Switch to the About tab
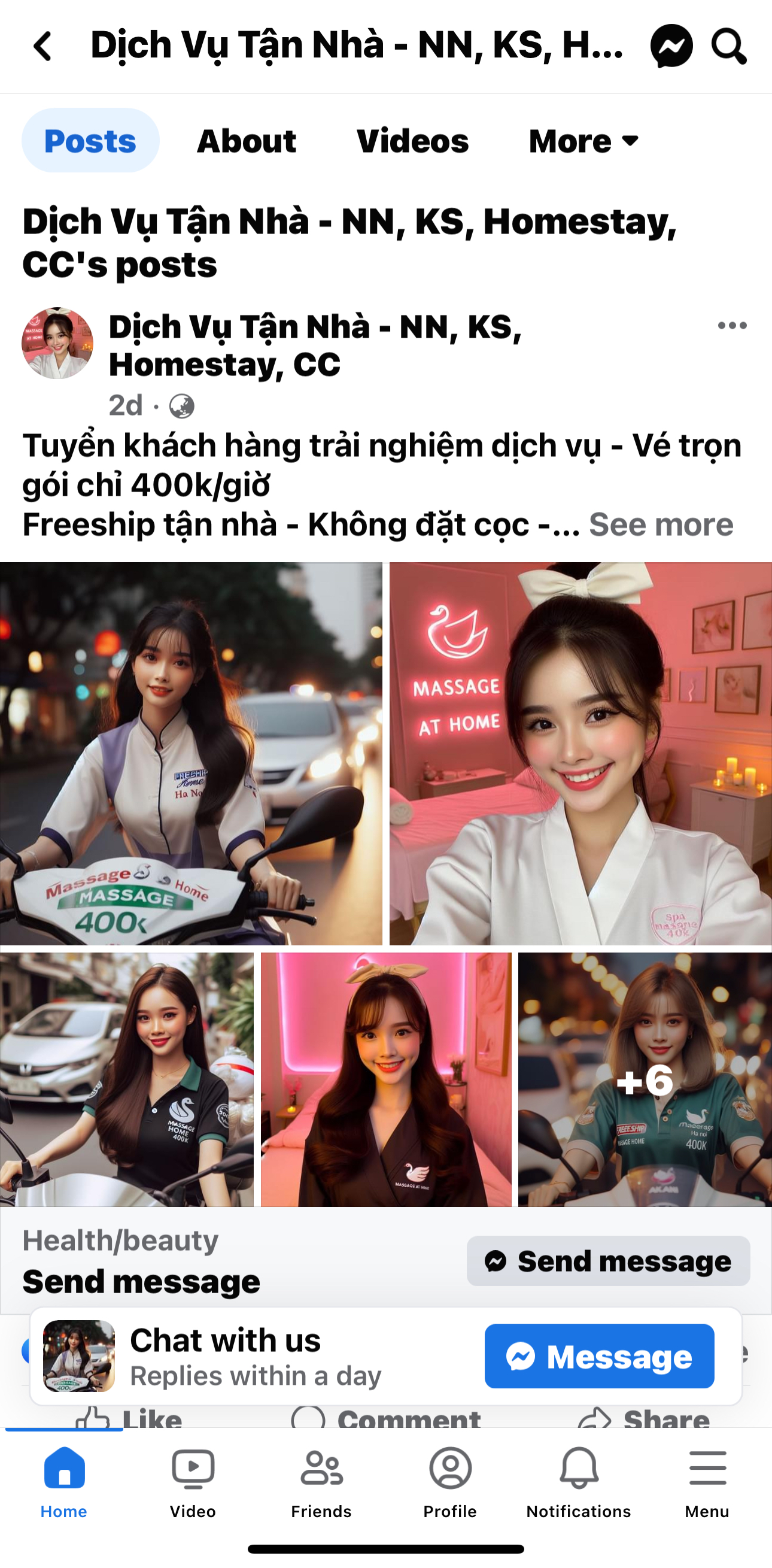 tap(247, 141)
